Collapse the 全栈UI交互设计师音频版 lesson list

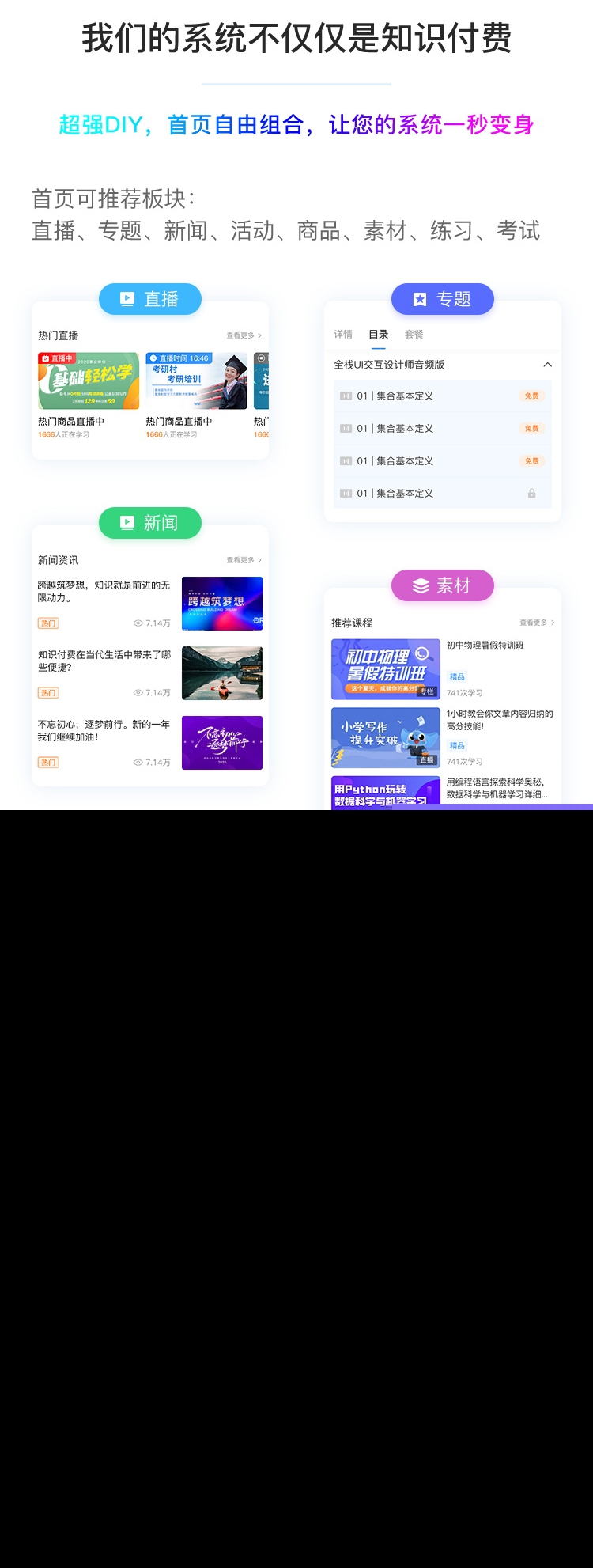[x=548, y=365]
